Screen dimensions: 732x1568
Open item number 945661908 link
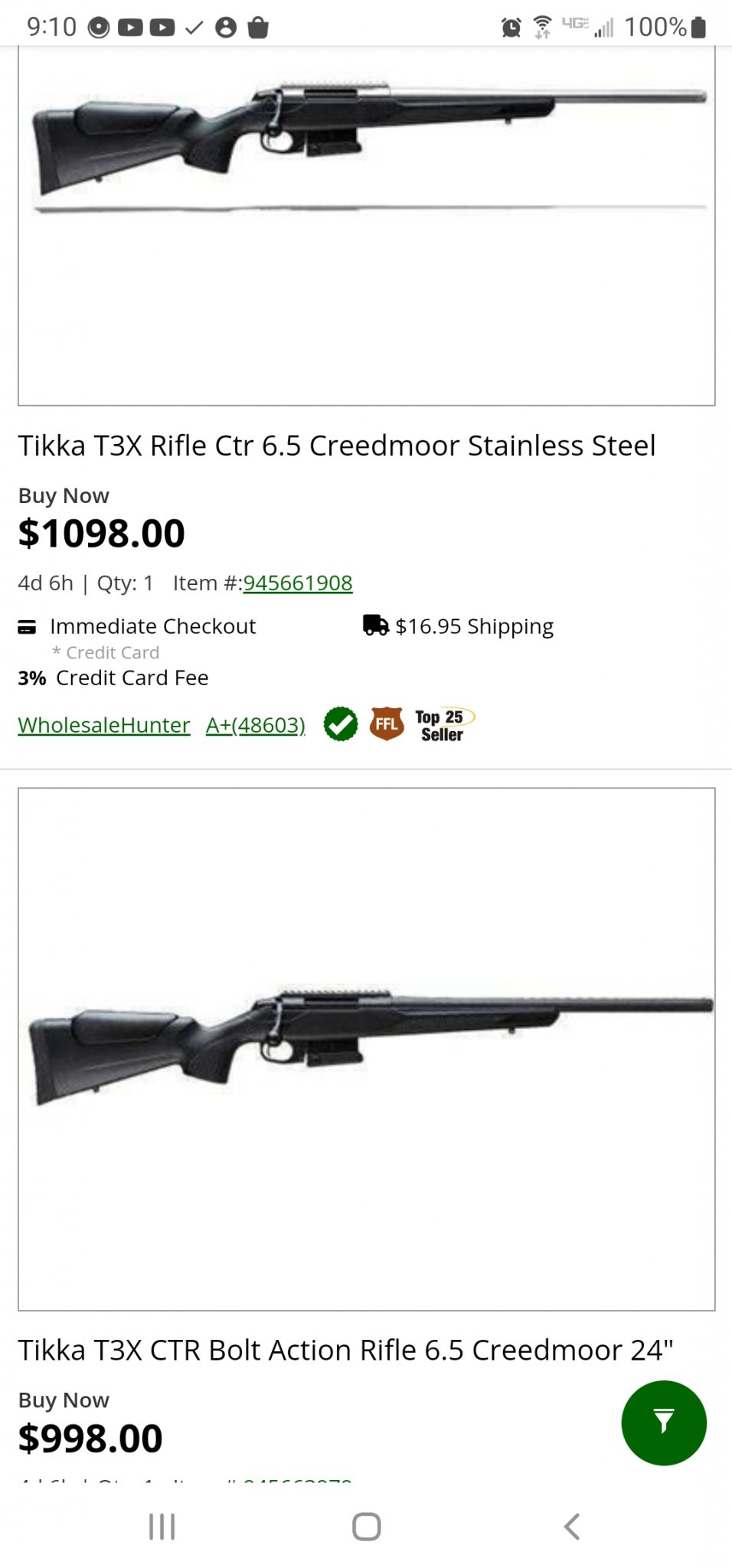point(298,583)
